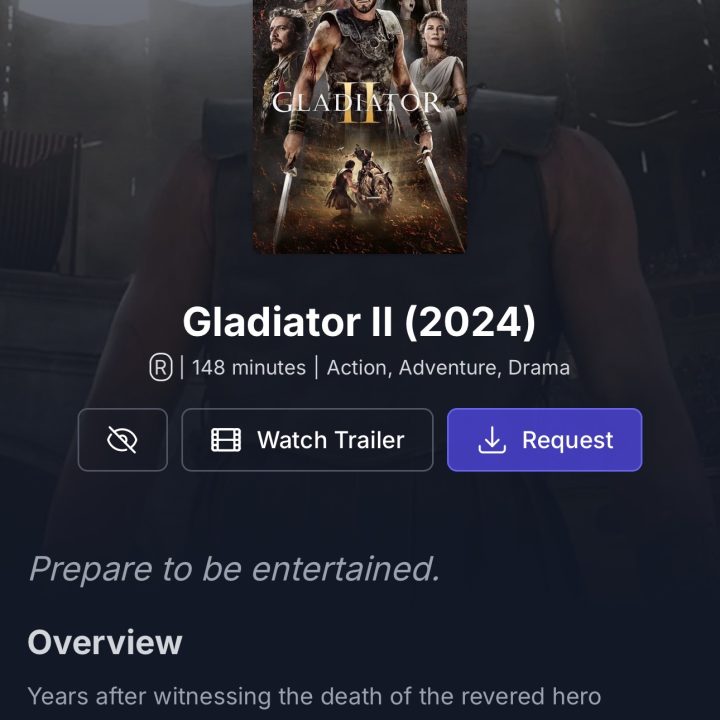Tap the crossed-eye watchlist button
This screenshot has width=720, height=720.
click(122, 440)
